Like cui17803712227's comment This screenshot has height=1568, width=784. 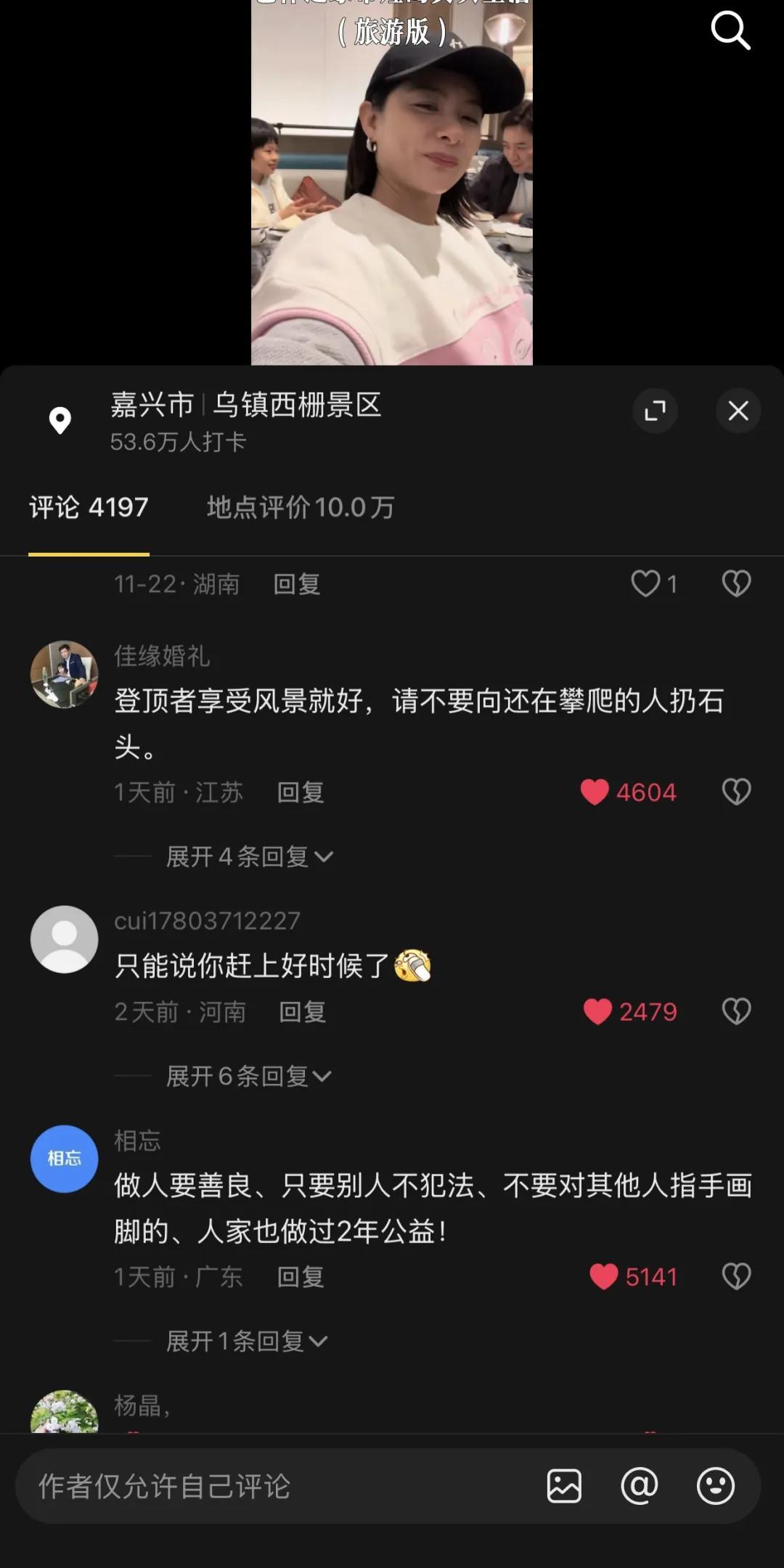[597, 1011]
